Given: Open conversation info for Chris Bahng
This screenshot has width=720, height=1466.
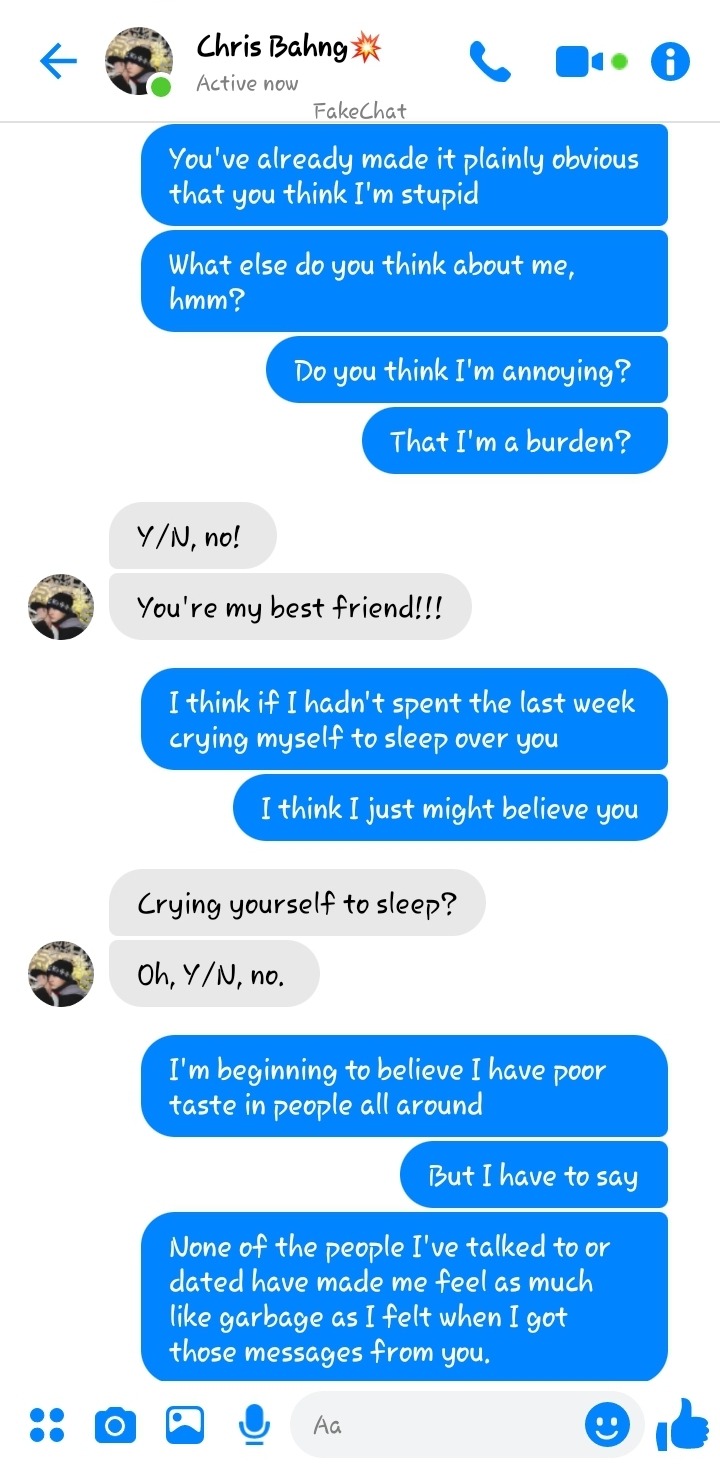Looking at the screenshot, I should coord(670,62).
